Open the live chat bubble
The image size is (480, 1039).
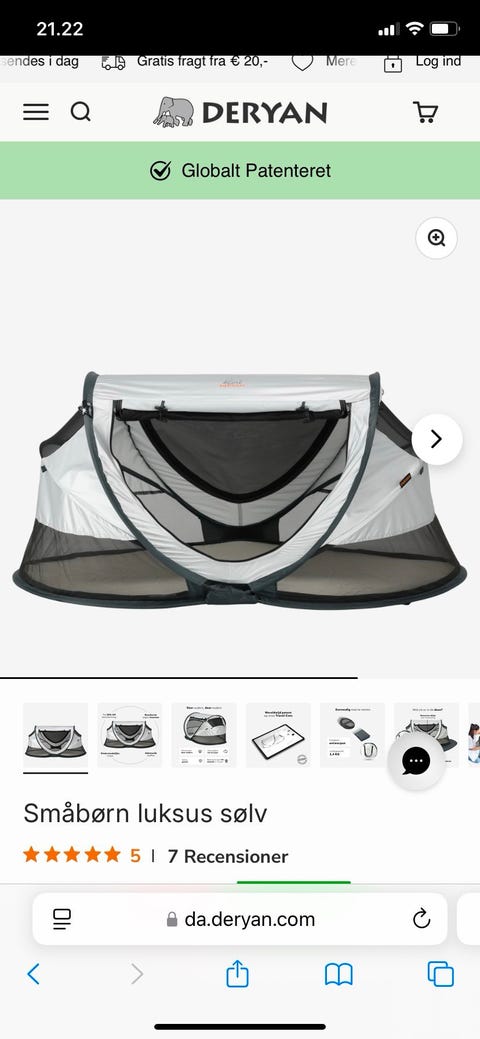(416, 761)
